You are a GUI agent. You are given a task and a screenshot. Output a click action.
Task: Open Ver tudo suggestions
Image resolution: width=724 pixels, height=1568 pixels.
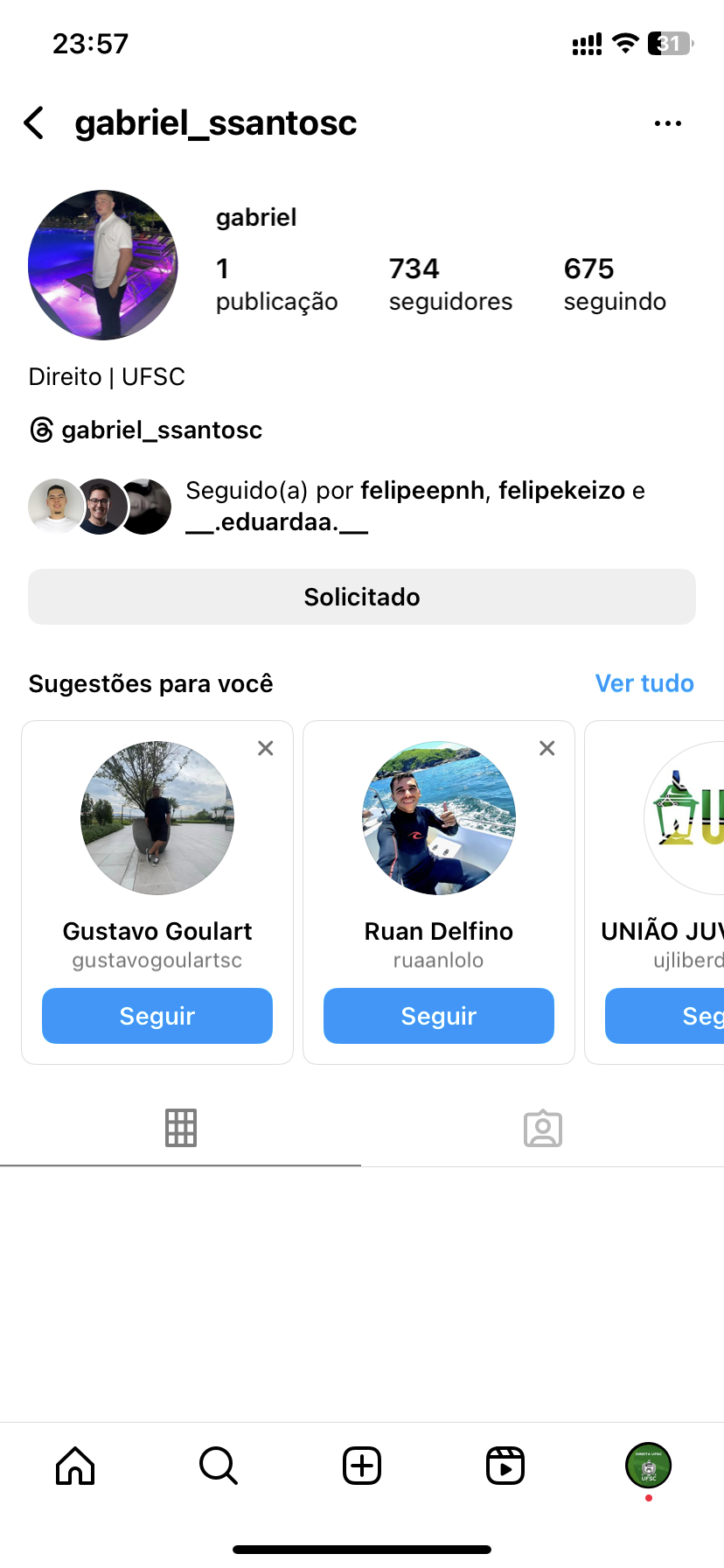(644, 683)
